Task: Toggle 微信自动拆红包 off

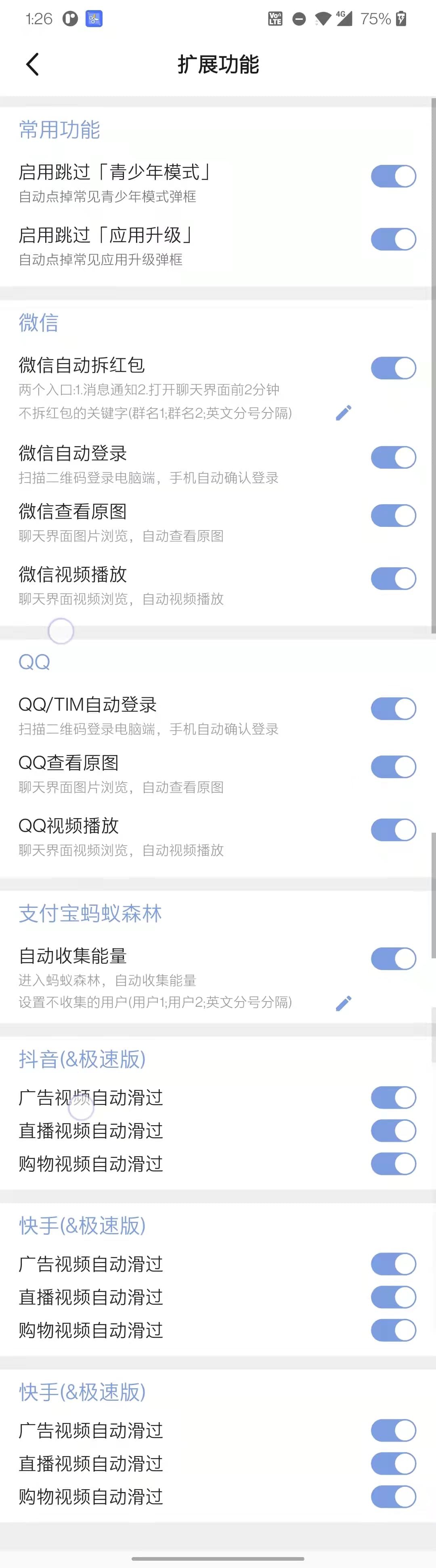Action: (x=393, y=368)
